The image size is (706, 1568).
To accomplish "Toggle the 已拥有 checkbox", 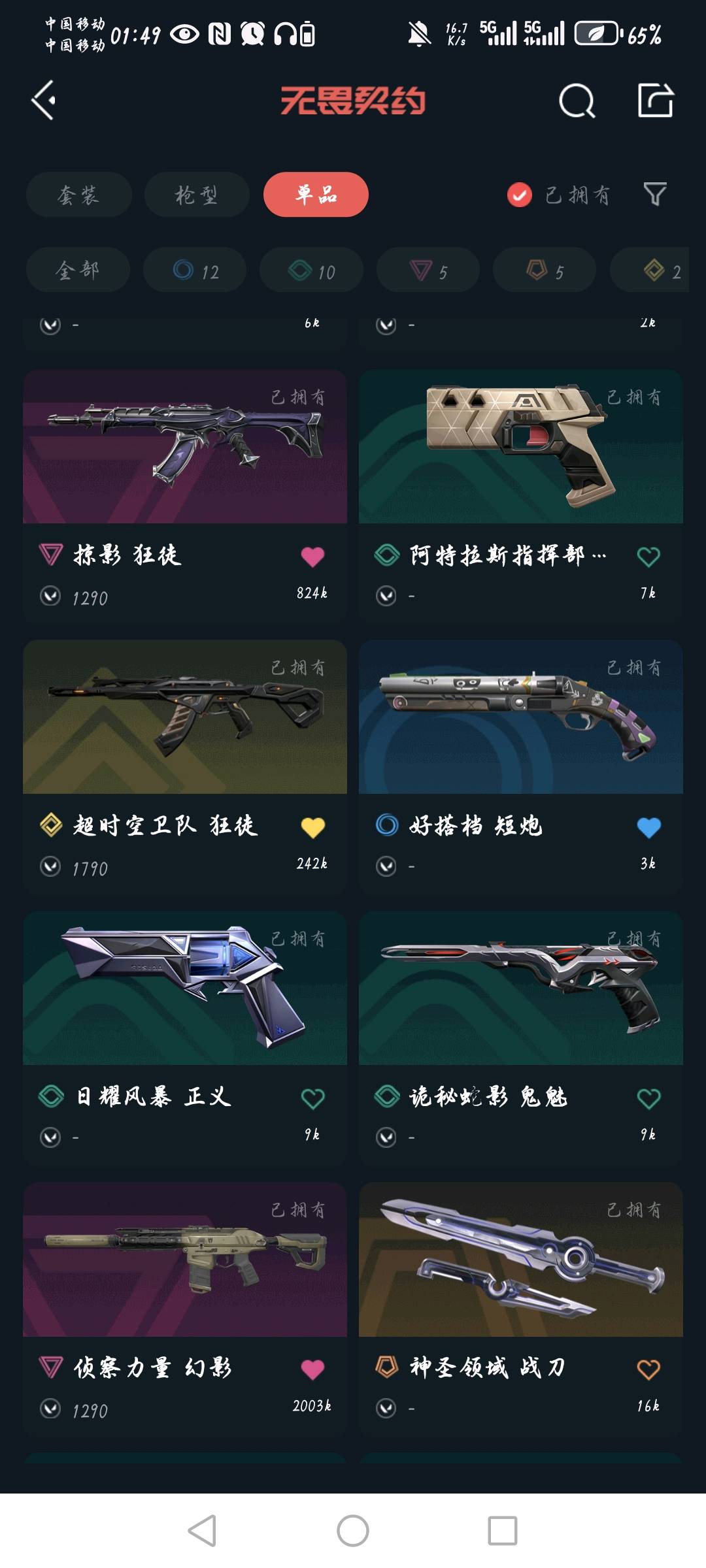I will [x=520, y=195].
